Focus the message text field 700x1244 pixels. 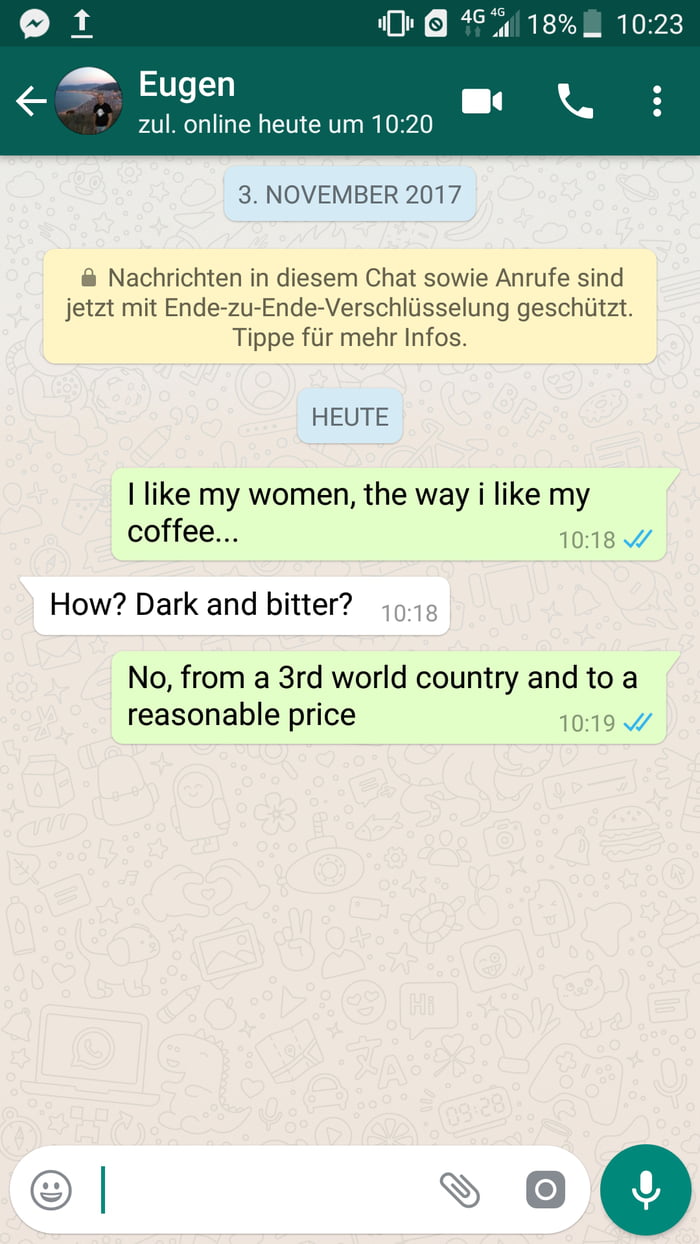tap(260, 1190)
